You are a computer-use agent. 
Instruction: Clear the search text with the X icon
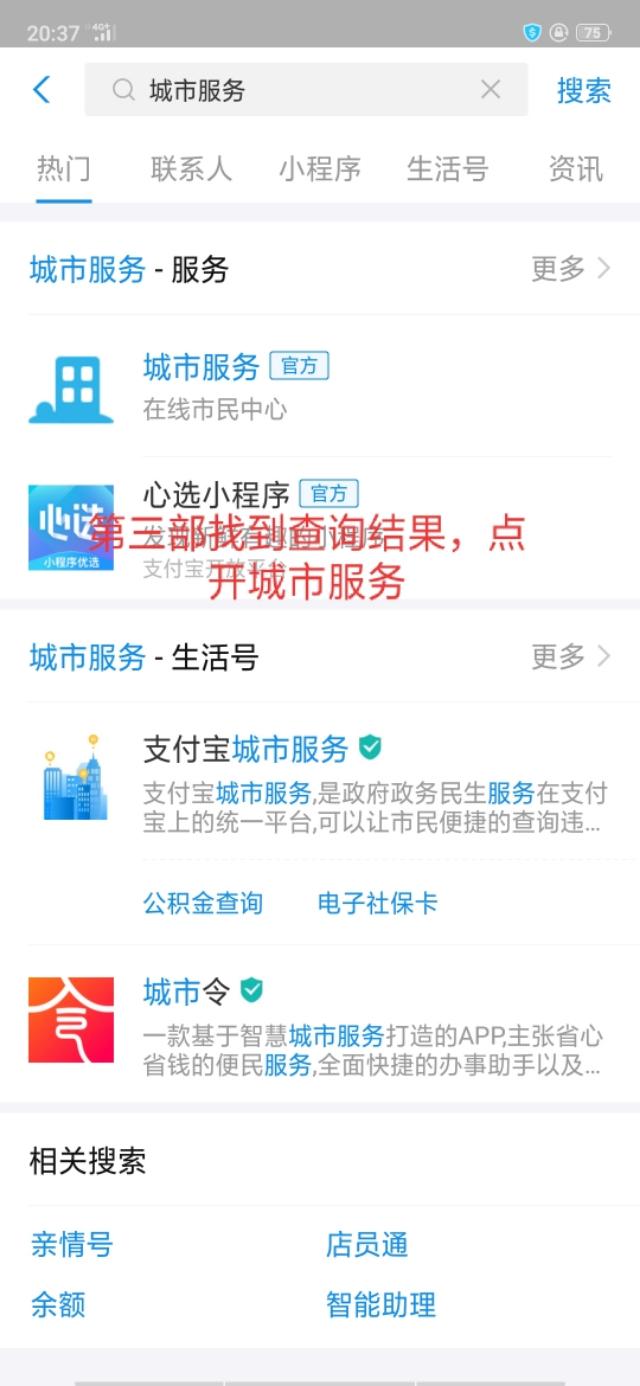click(490, 90)
